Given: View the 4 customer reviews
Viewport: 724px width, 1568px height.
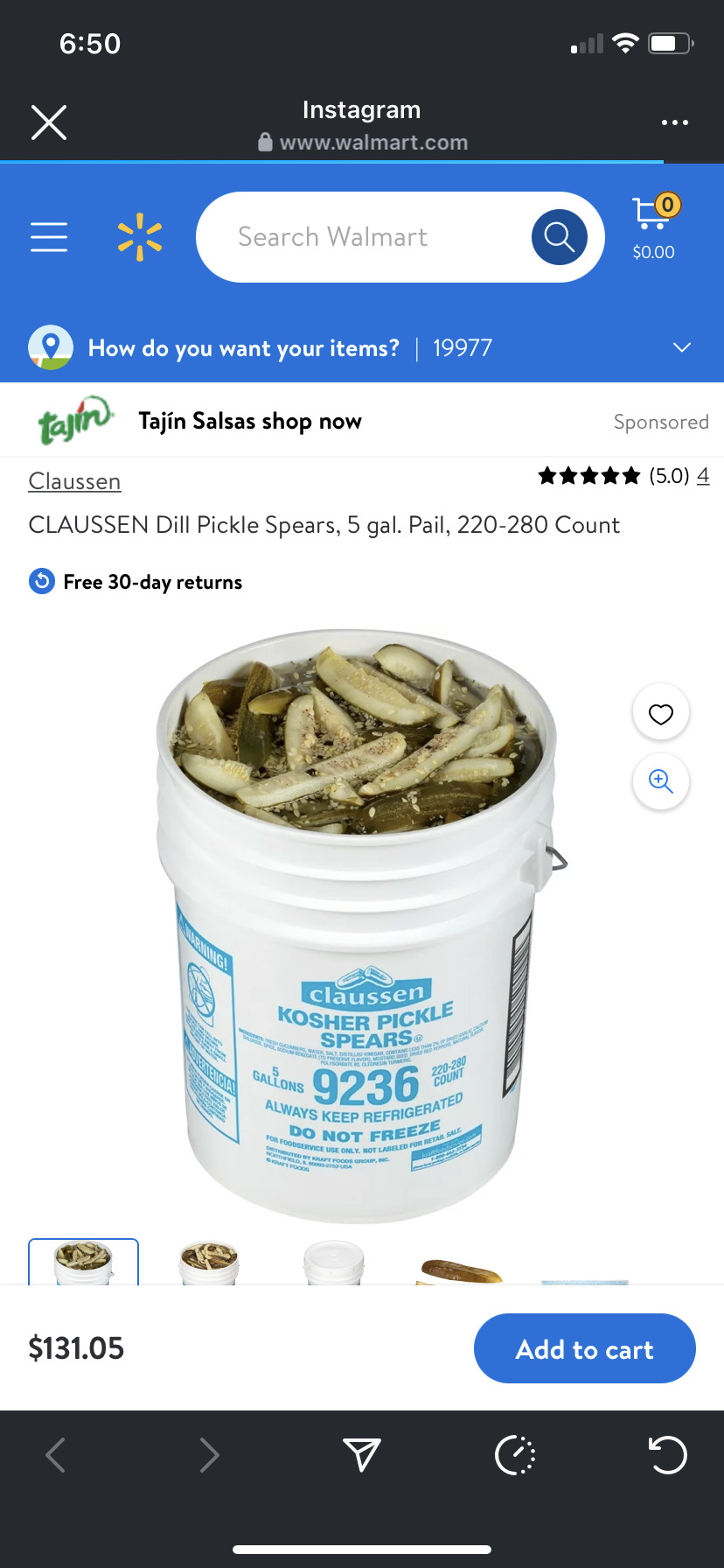Looking at the screenshot, I should click(x=702, y=476).
